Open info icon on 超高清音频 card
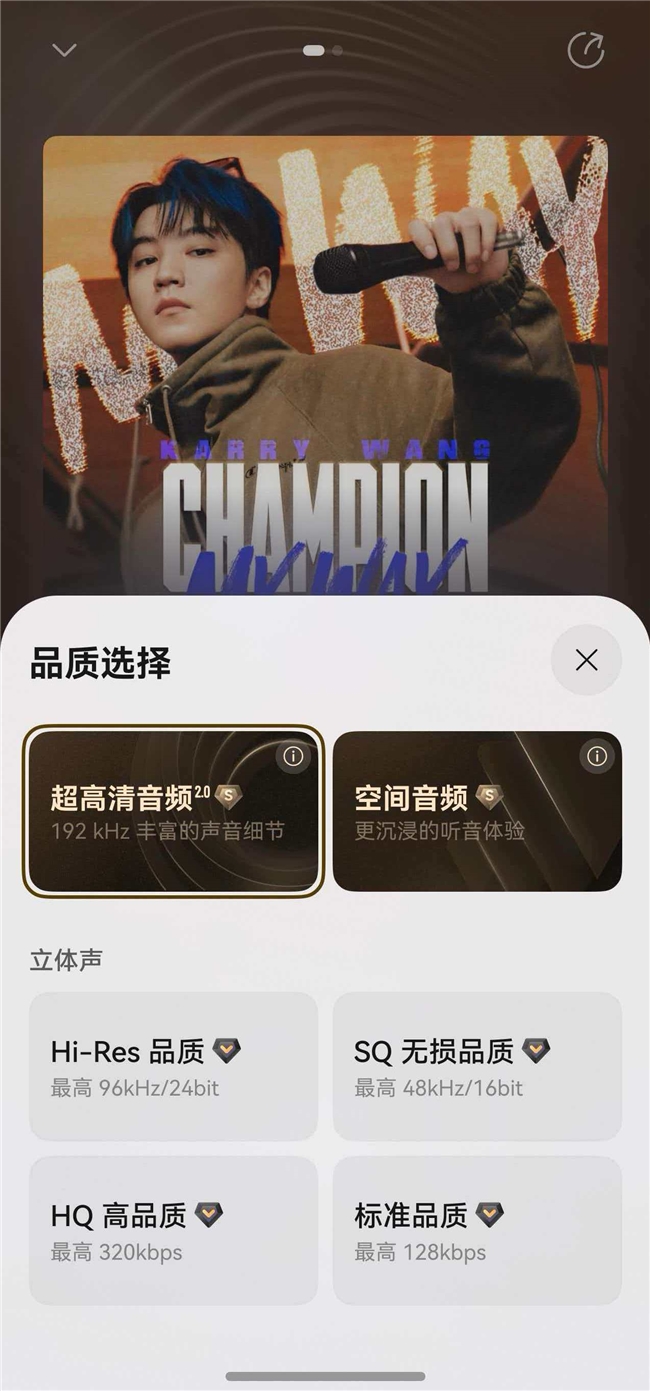This screenshot has height=1391, width=650. pyautogui.click(x=293, y=756)
